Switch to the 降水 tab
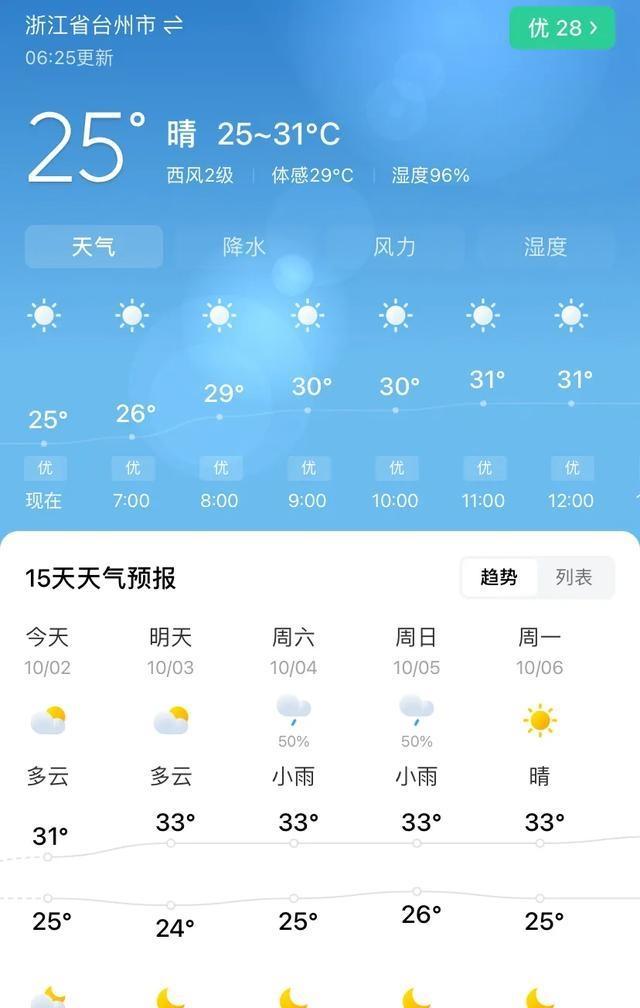Screen dimensions: 640x1008 click(244, 247)
